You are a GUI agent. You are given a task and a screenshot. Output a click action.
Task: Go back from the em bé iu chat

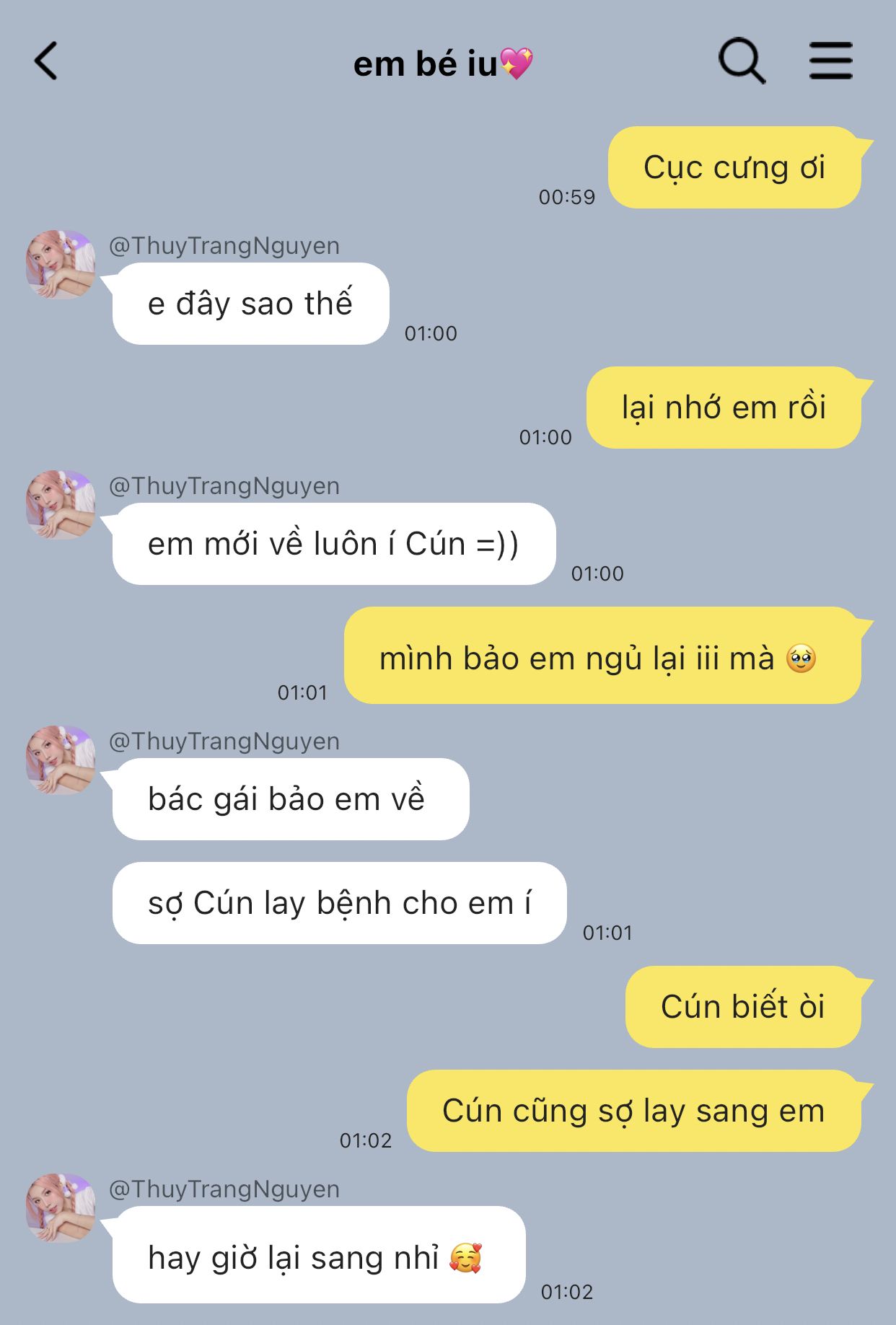45,61
